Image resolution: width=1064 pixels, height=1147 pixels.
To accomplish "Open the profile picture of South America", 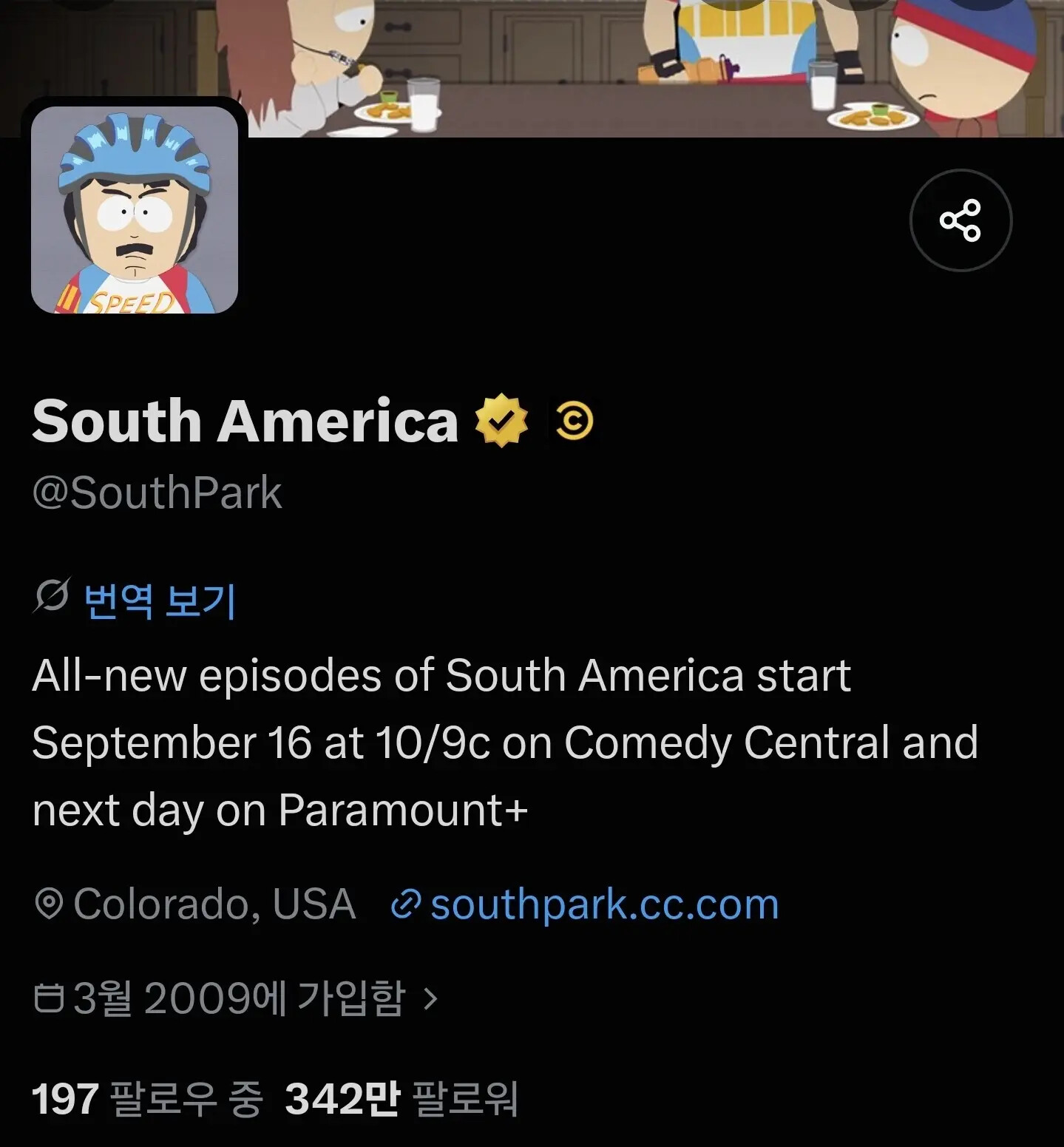I will point(135,210).
